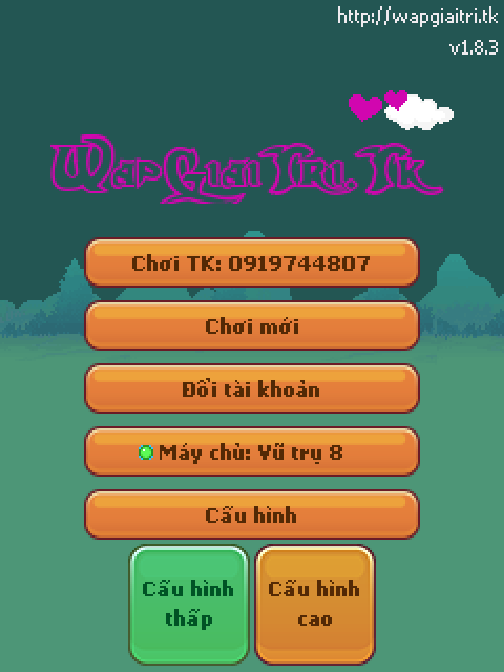Image resolution: width=504 pixels, height=672 pixels.
Task: Start a new game with Chơi mới
Action: [252, 326]
